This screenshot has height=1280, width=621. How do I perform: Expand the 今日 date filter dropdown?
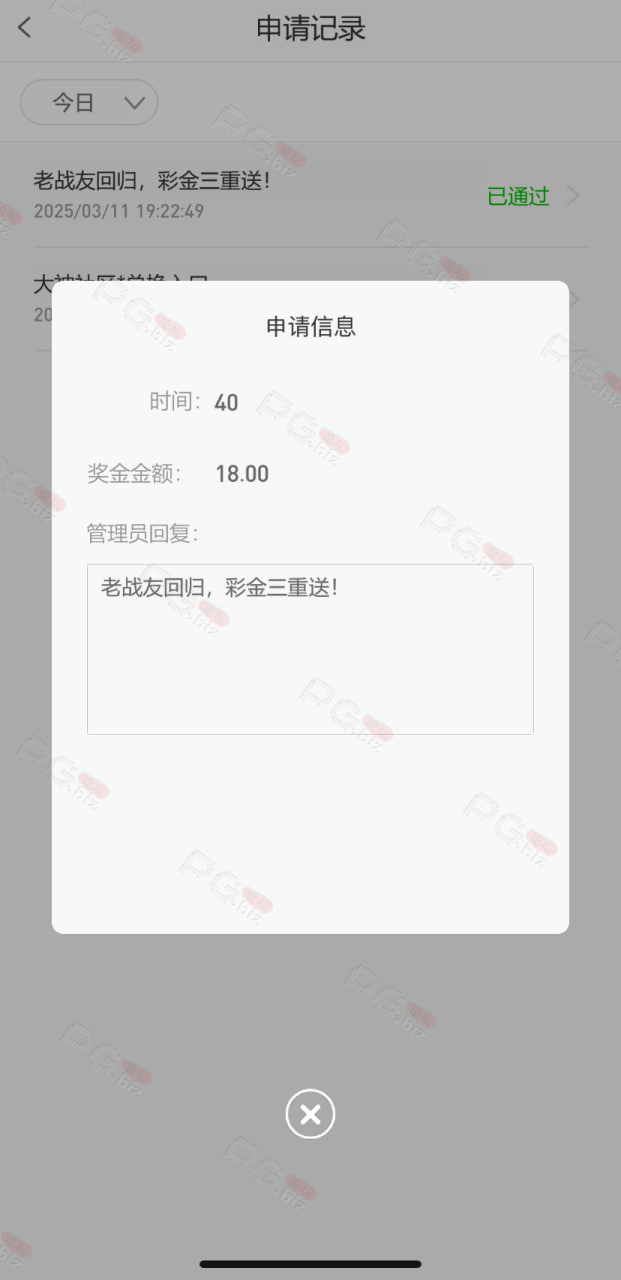pos(89,102)
